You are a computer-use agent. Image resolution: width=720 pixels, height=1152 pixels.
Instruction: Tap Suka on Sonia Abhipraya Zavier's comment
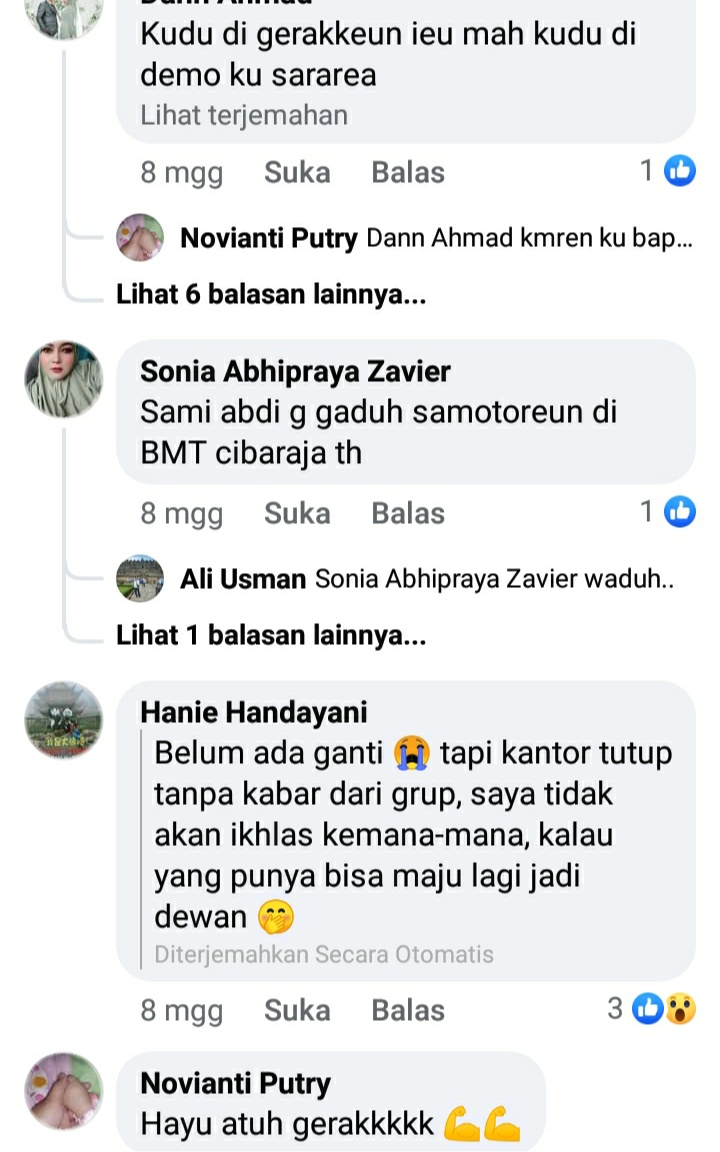297,513
